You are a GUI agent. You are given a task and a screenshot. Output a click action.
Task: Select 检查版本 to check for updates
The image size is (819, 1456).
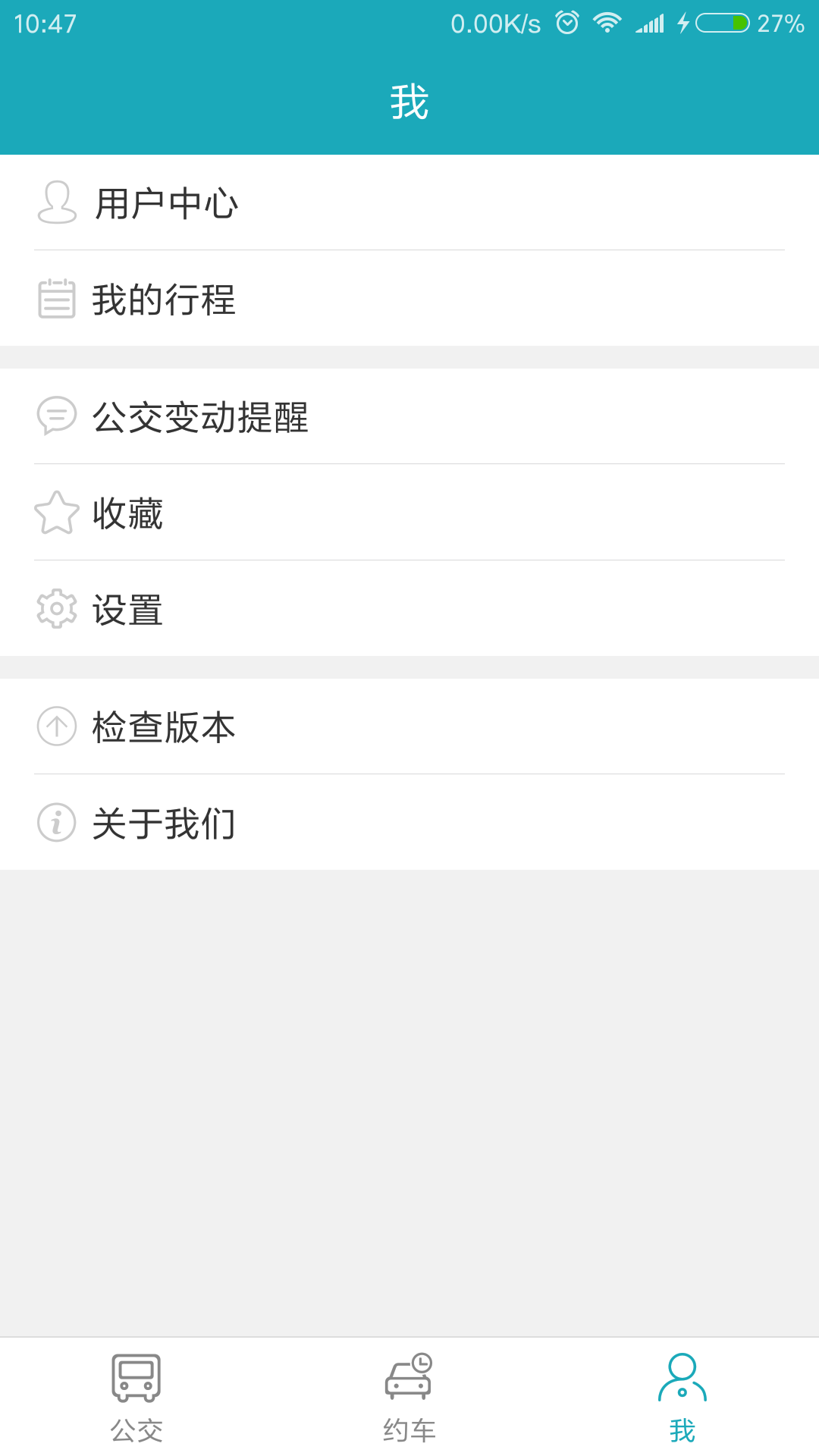tap(409, 726)
